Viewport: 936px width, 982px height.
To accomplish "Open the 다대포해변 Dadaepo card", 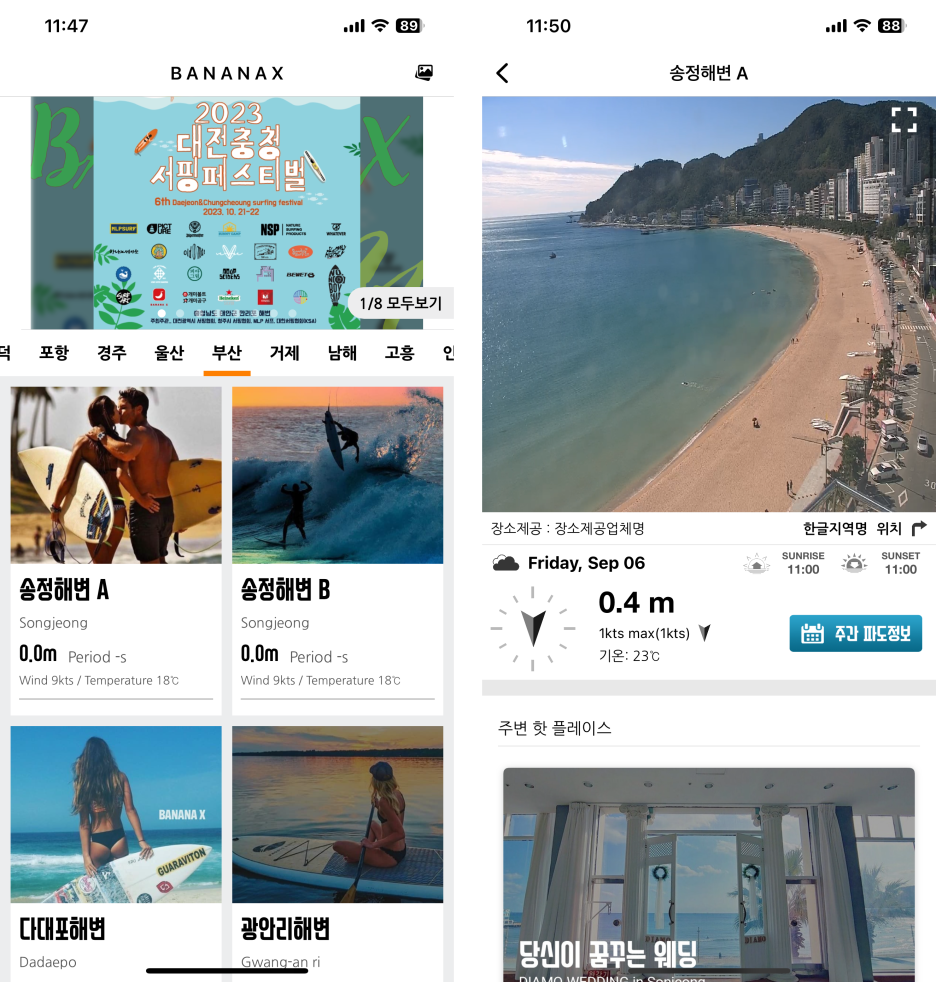I will click(116, 850).
